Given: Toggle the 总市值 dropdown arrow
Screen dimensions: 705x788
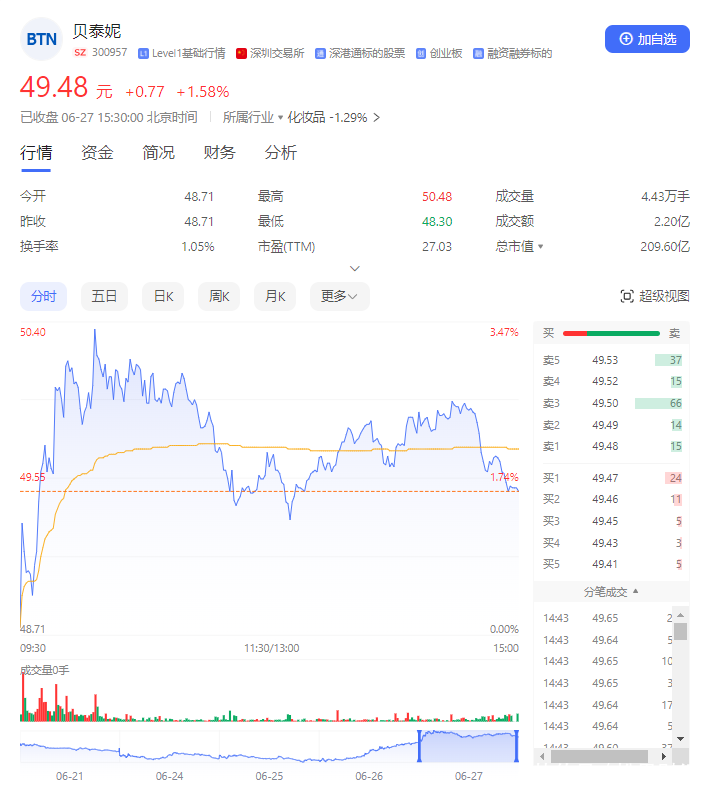Looking at the screenshot, I should 541,246.
